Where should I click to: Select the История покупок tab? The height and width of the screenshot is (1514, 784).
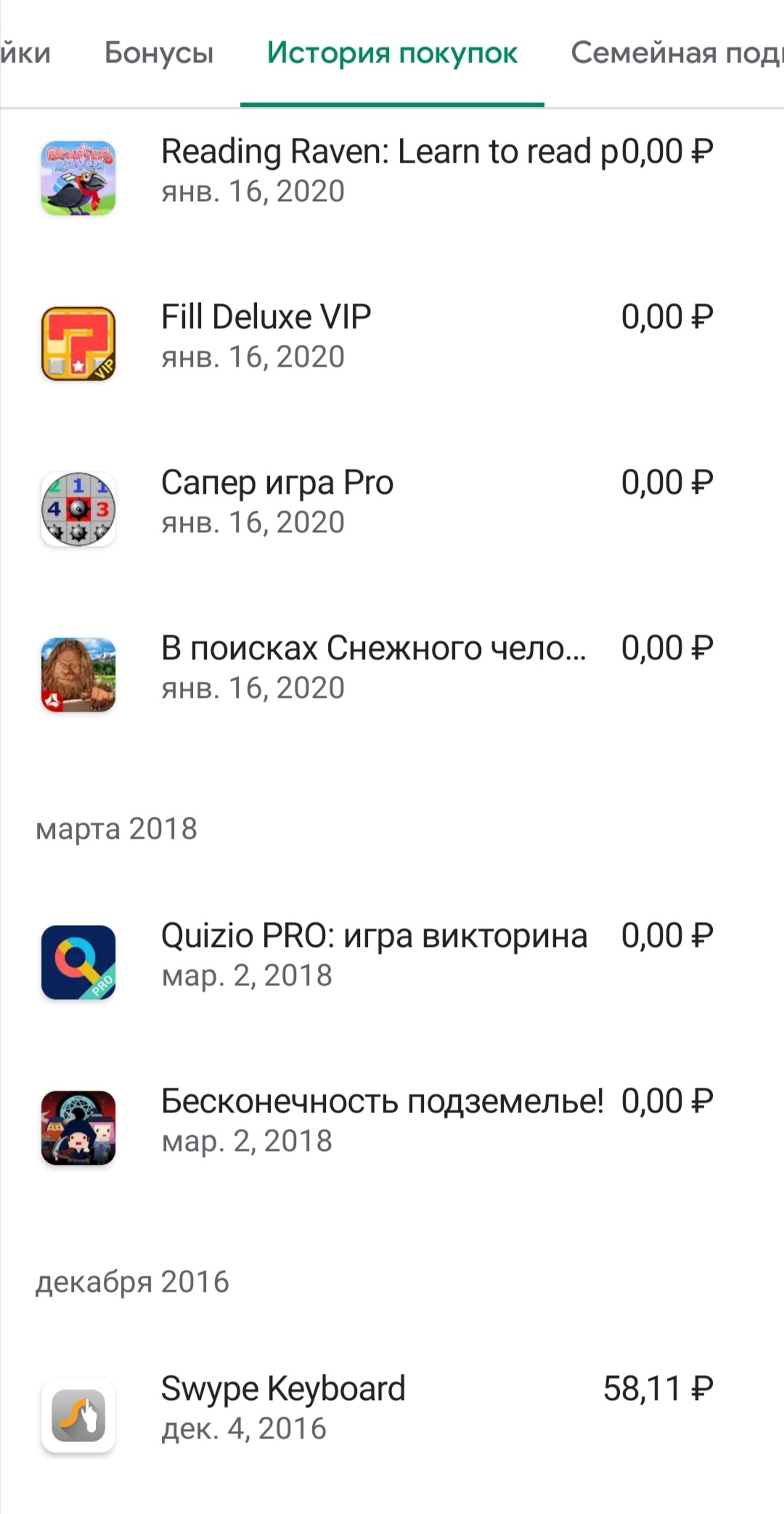(392, 53)
